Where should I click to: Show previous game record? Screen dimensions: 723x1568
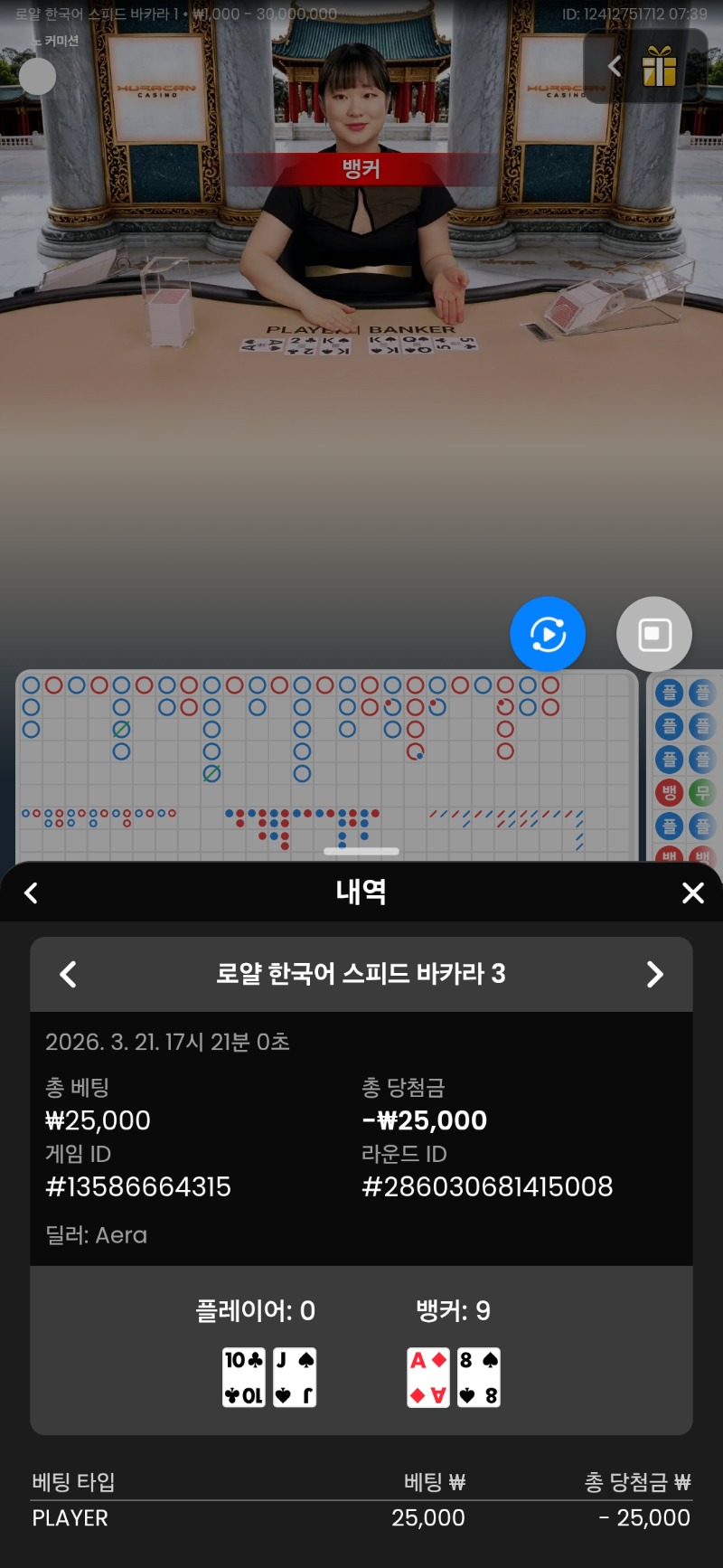[68, 974]
